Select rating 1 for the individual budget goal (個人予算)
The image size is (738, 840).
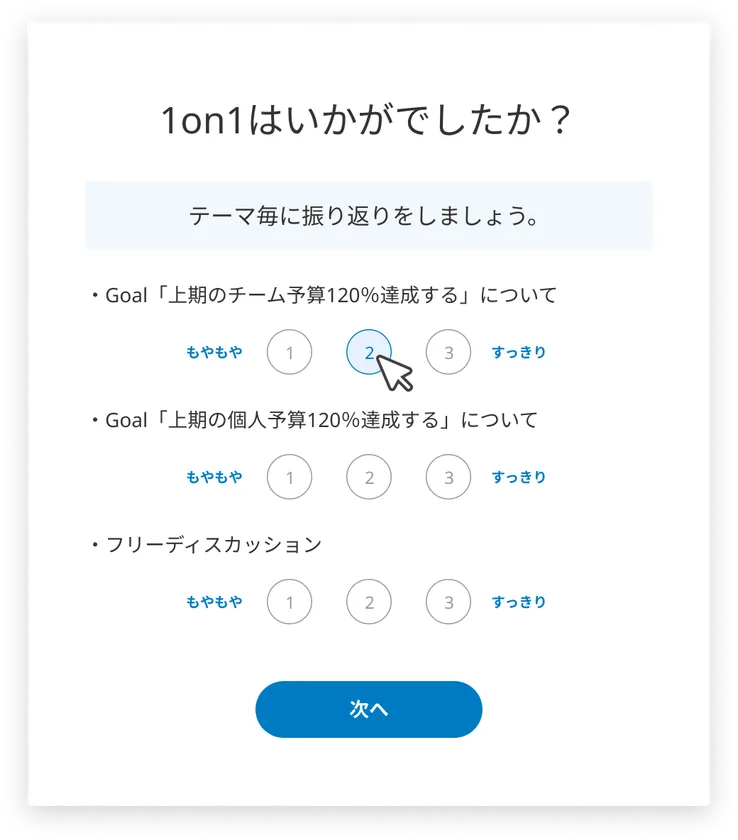tap(290, 477)
